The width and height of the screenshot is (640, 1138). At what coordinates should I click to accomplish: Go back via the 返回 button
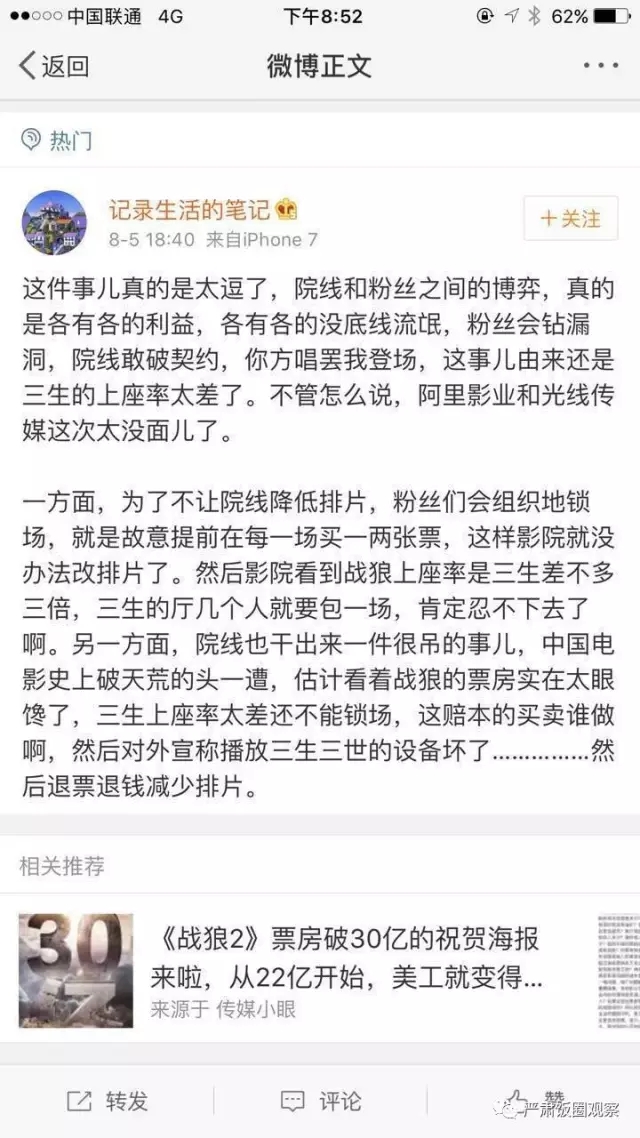[54, 67]
